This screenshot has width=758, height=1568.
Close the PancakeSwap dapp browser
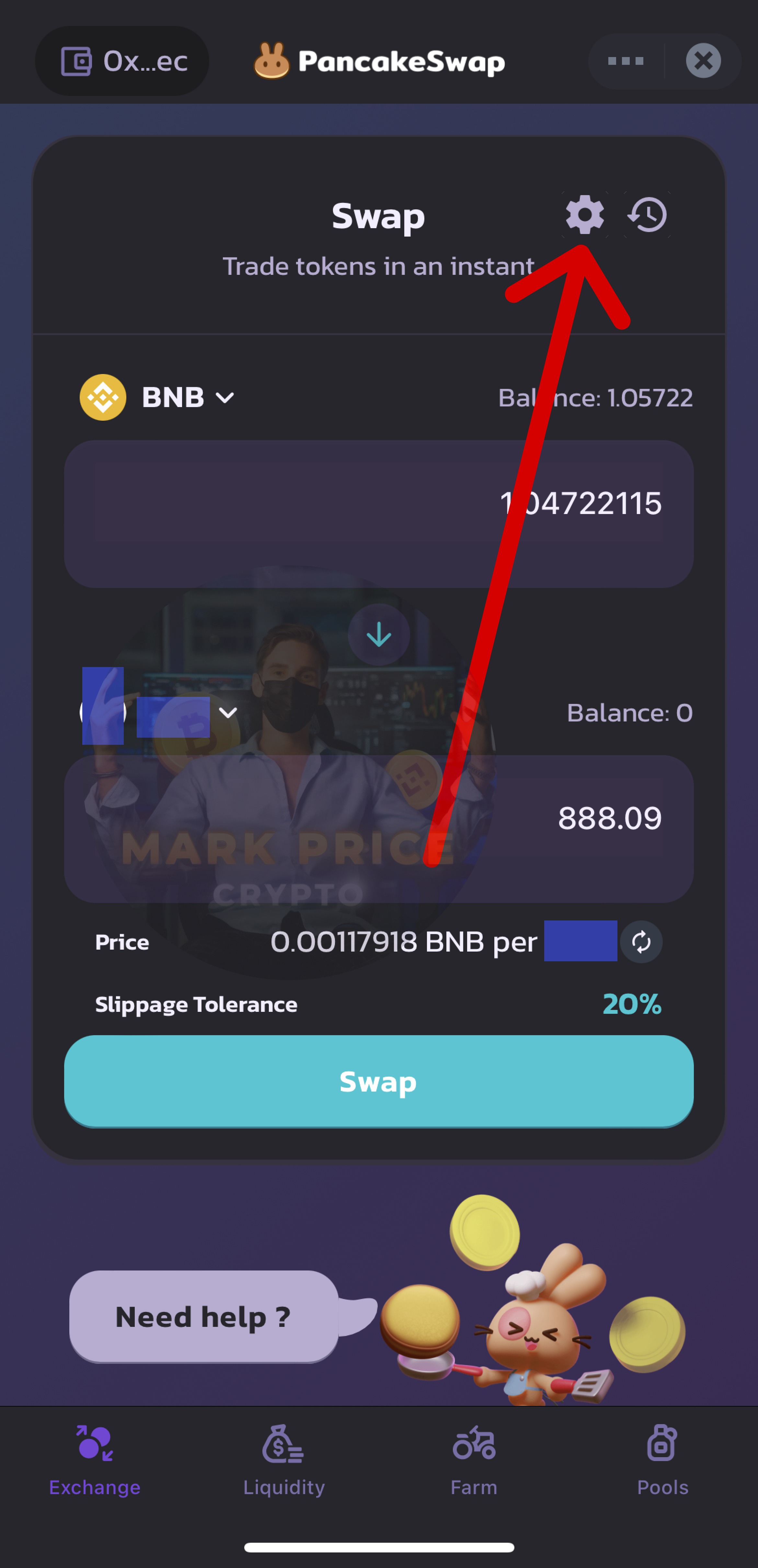coord(703,61)
